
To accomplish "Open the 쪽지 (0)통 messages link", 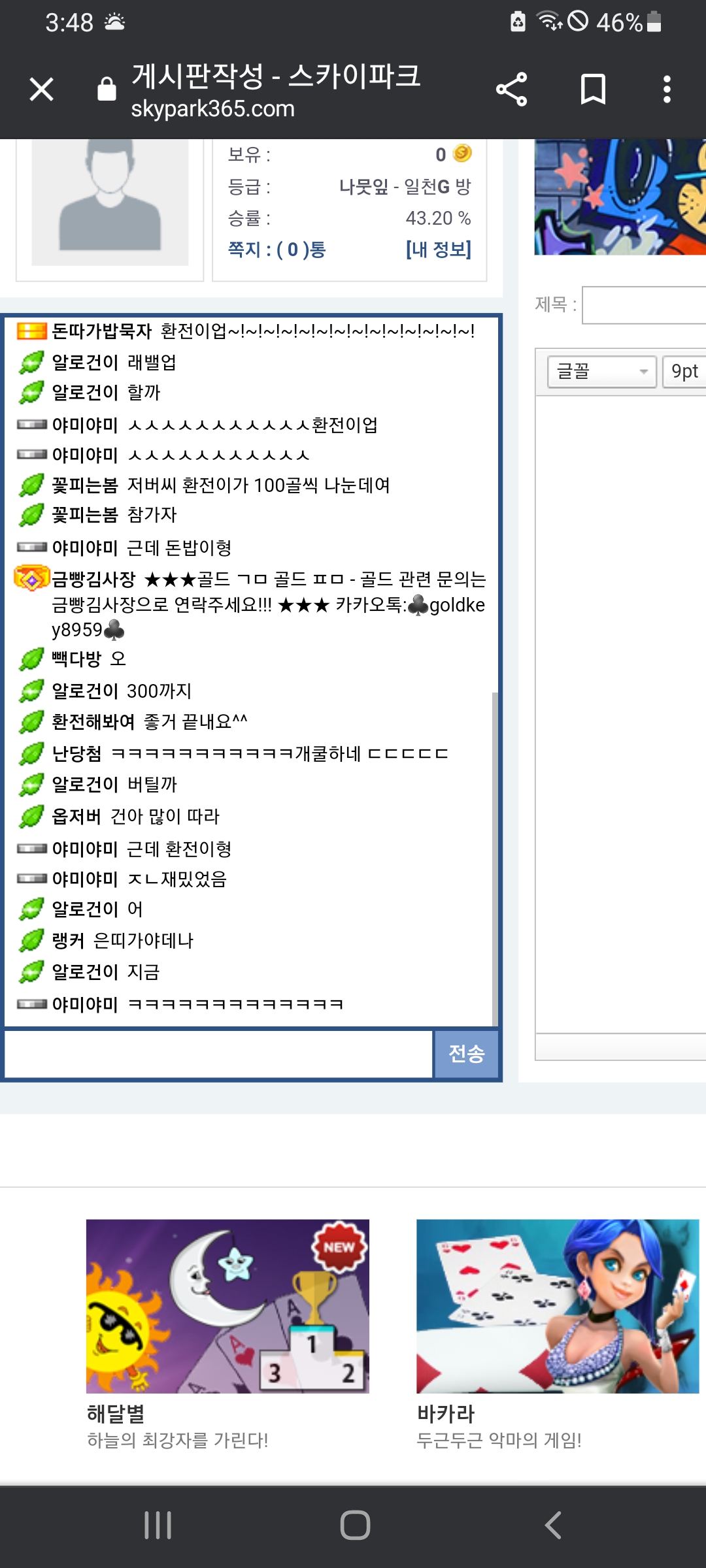I will [x=277, y=250].
